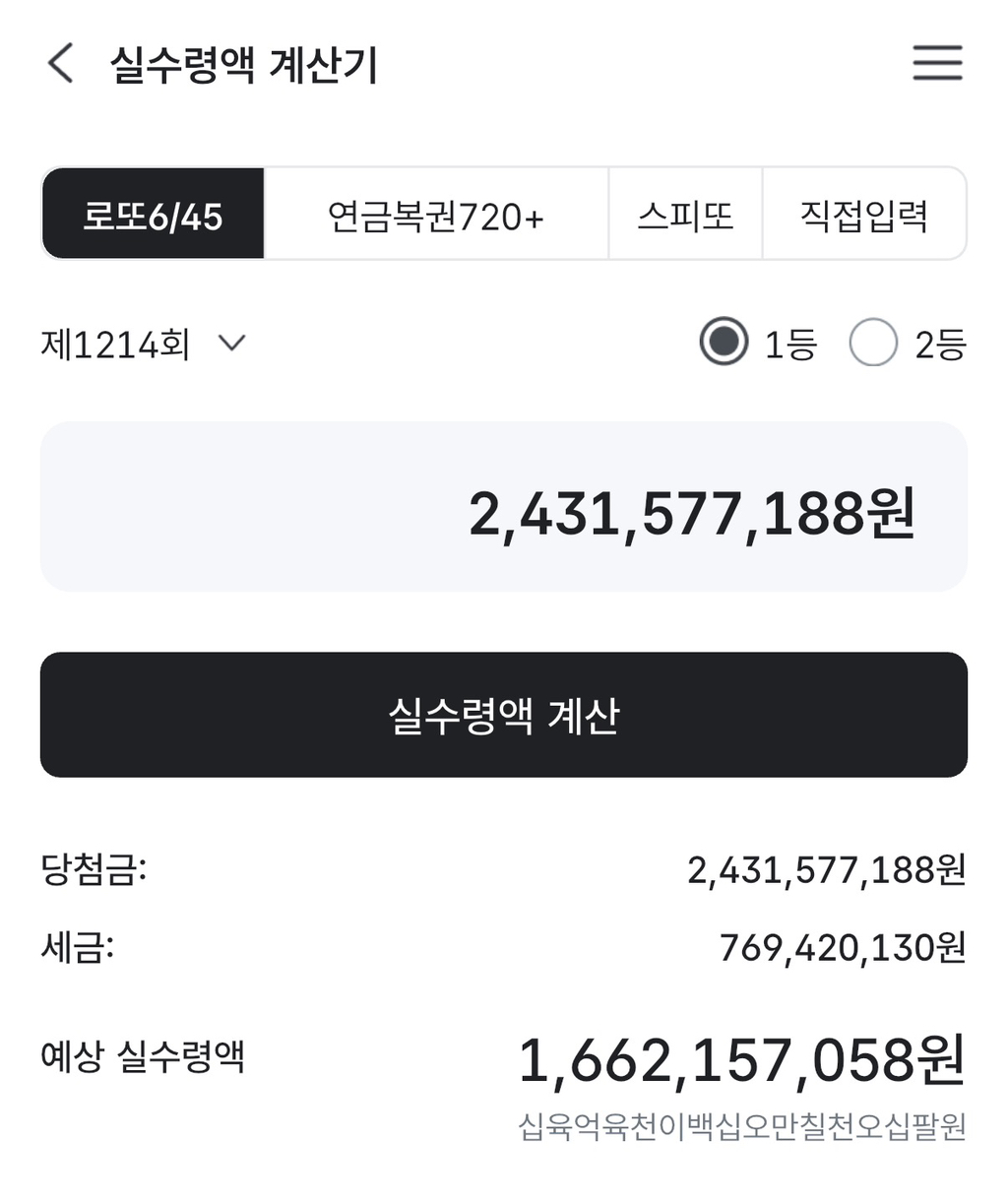This screenshot has width=1008, height=1203.
Task: Click the back arrow icon
Action: (59, 63)
